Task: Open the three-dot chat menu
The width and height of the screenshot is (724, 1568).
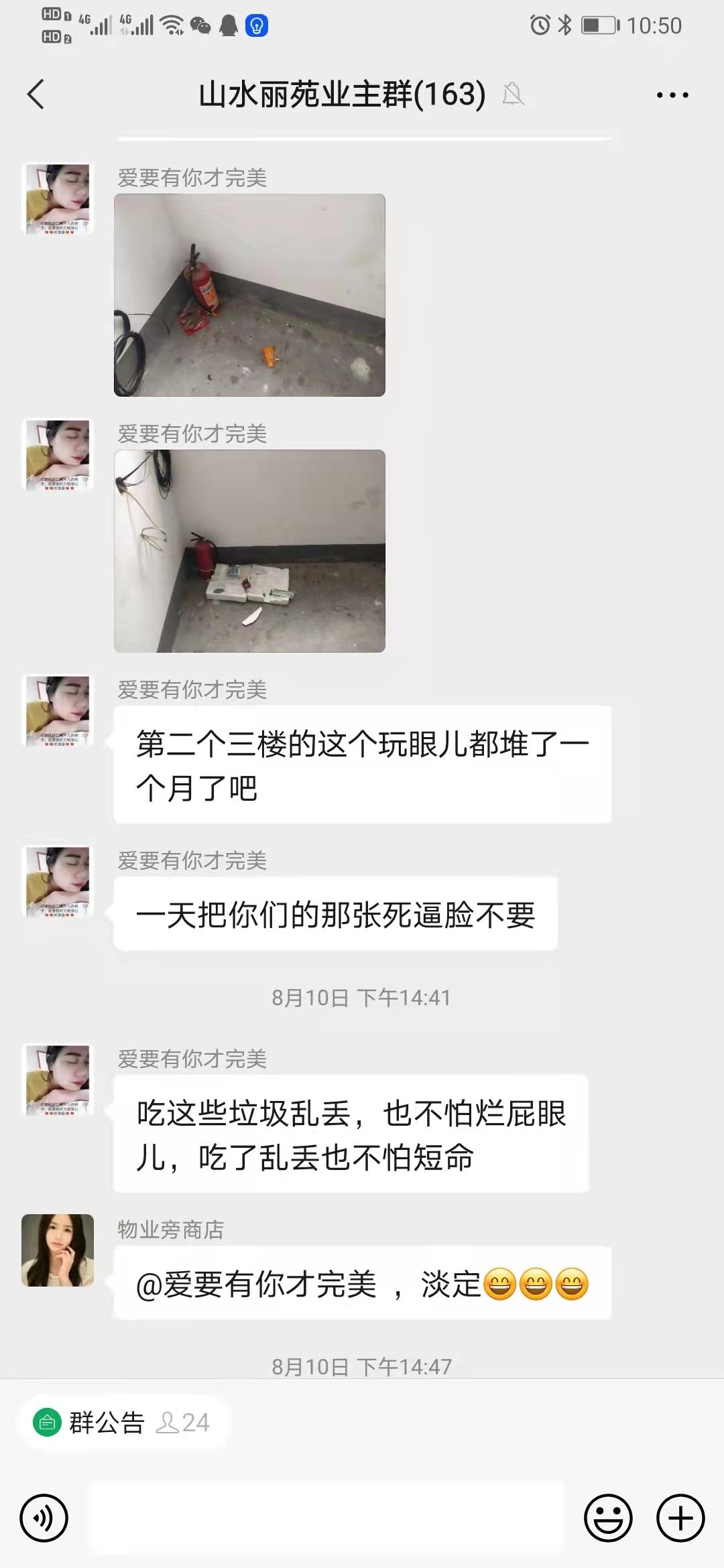Action: coord(672,95)
